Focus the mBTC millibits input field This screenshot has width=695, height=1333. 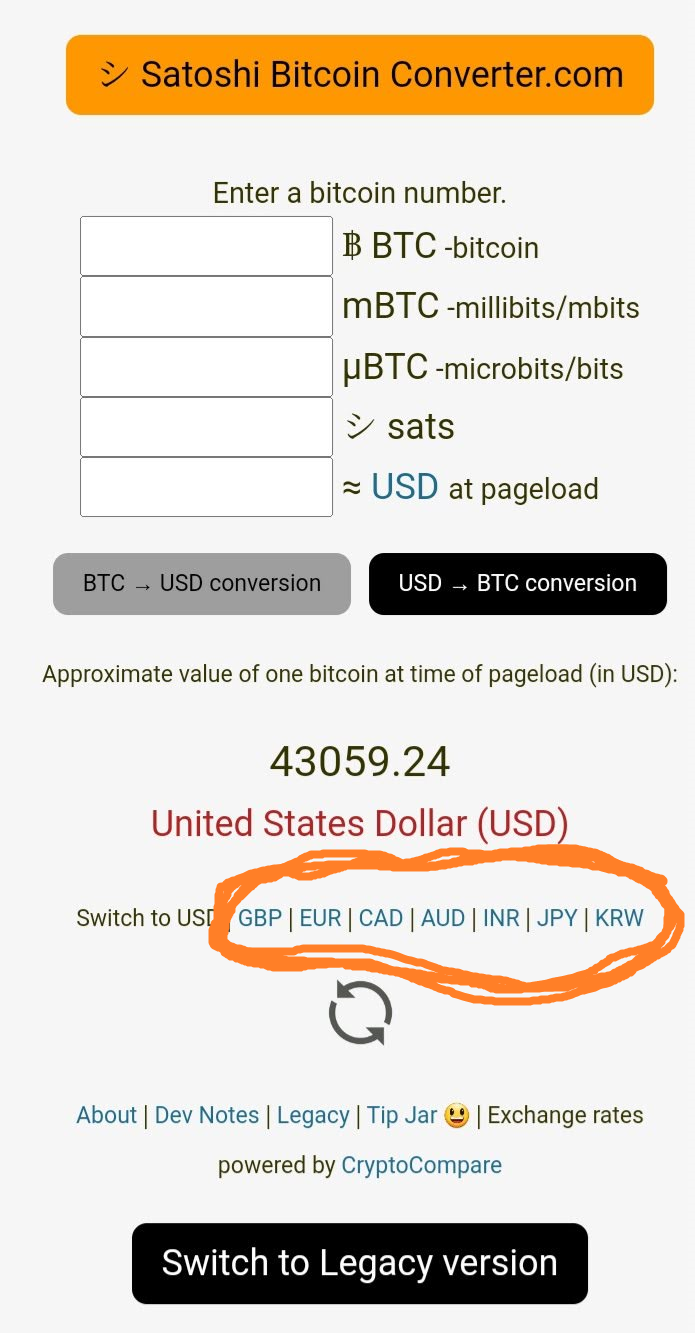pyautogui.click(x=206, y=306)
